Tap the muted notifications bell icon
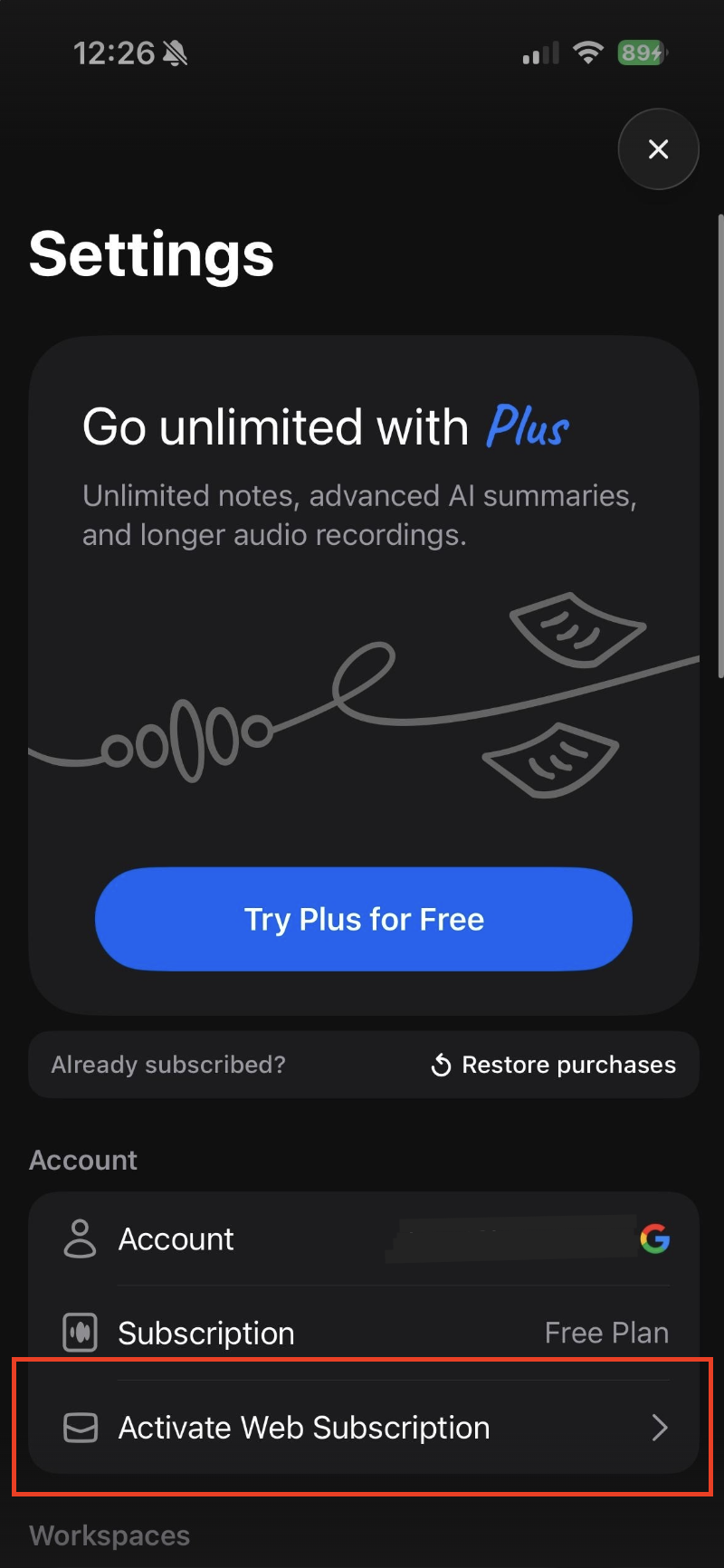The image size is (724, 1568). click(176, 53)
